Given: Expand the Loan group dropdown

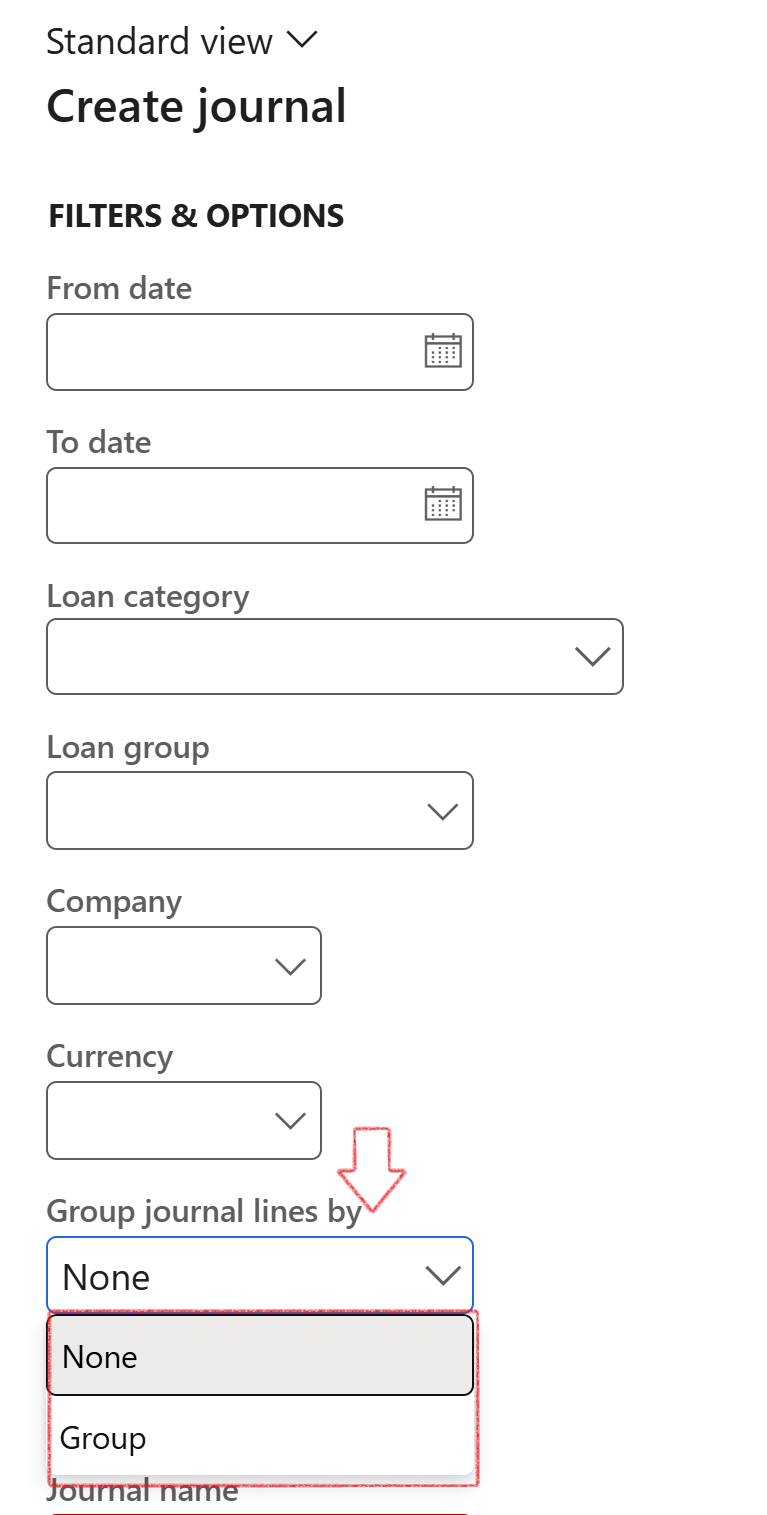Looking at the screenshot, I should point(443,810).
